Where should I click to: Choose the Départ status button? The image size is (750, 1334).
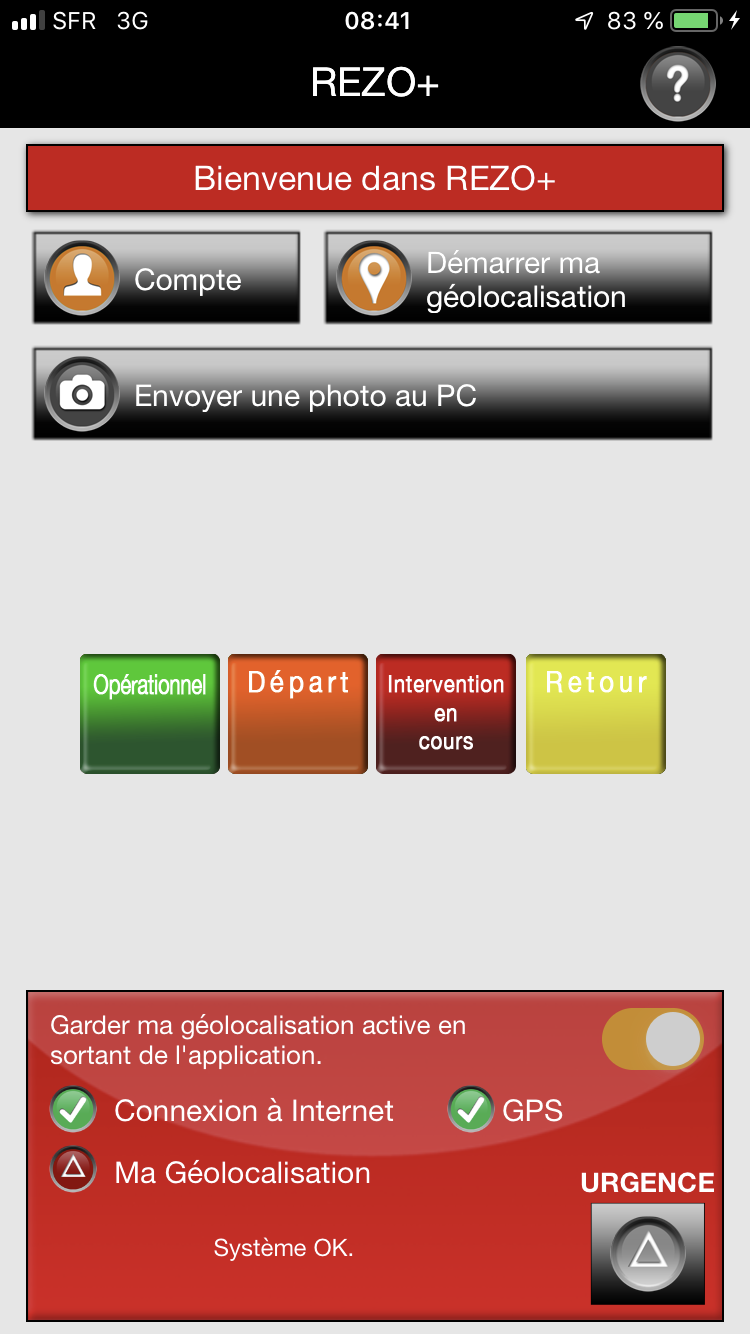coord(298,713)
